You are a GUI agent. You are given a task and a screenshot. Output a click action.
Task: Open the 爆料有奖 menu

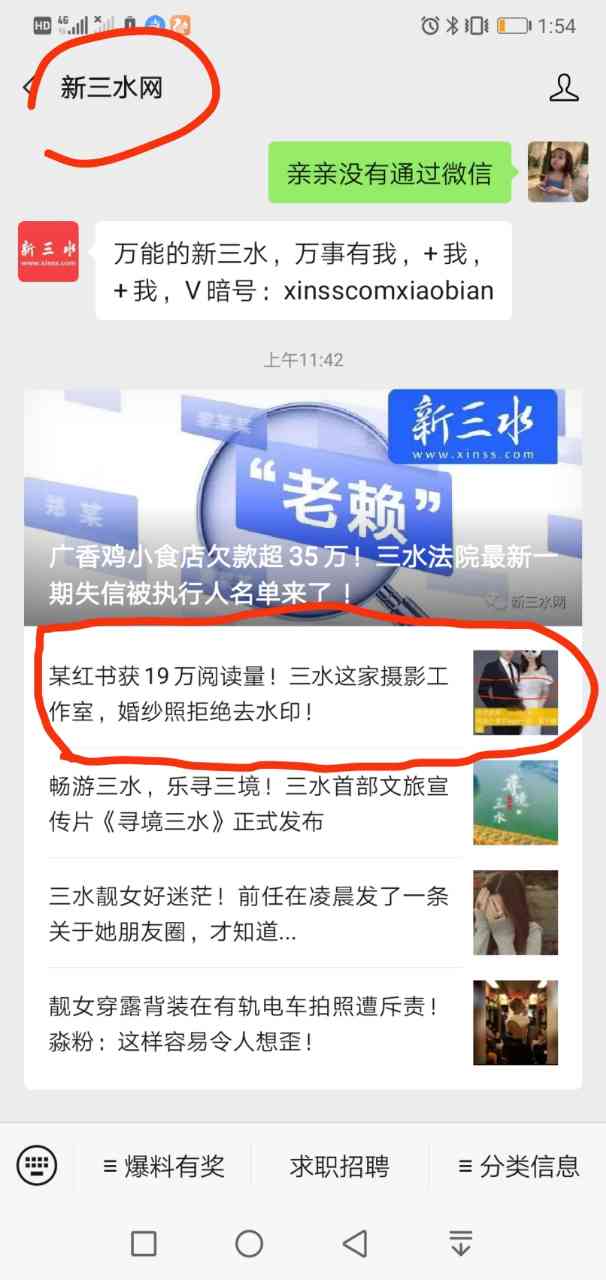pyautogui.click(x=164, y=1165)
